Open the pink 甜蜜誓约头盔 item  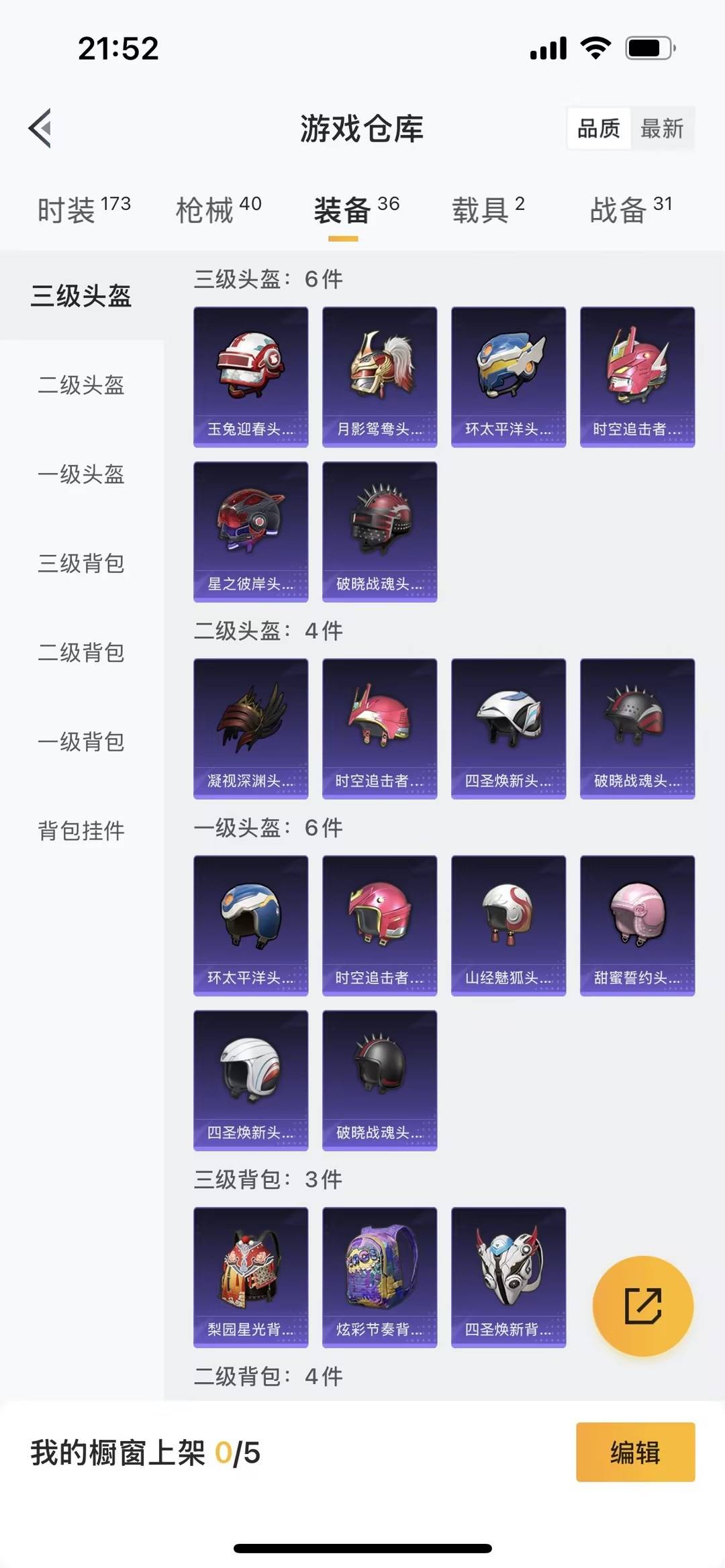(637, 927)
